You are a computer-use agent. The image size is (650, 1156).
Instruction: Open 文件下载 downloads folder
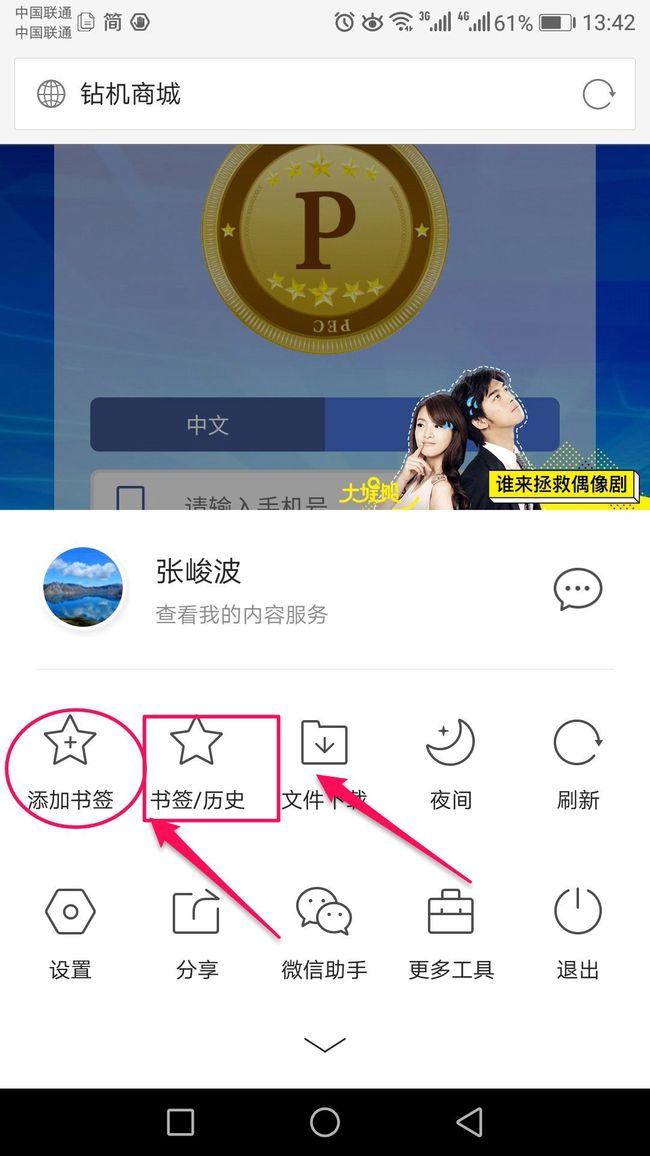coord(324,765)
